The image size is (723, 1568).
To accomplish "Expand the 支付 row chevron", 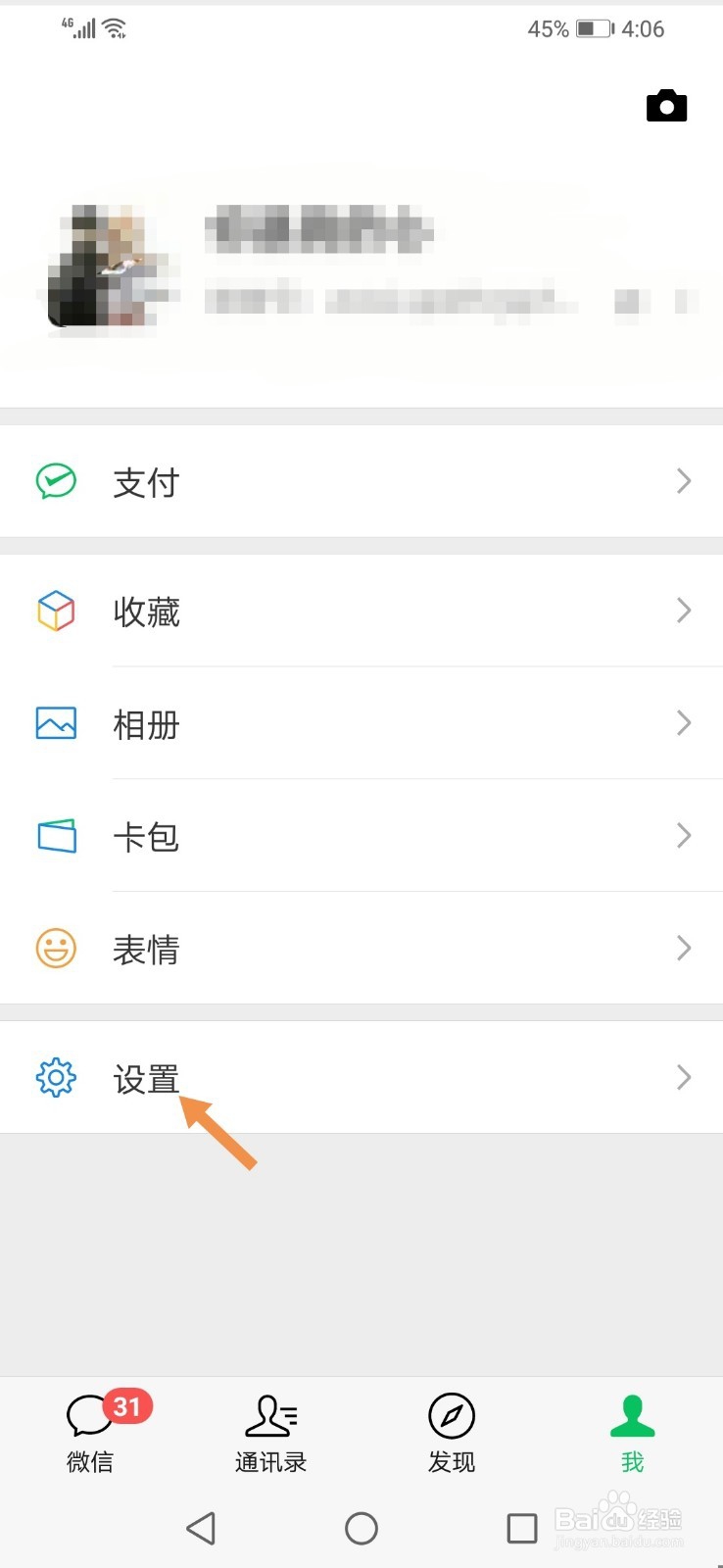I will (x=684, y=480).
